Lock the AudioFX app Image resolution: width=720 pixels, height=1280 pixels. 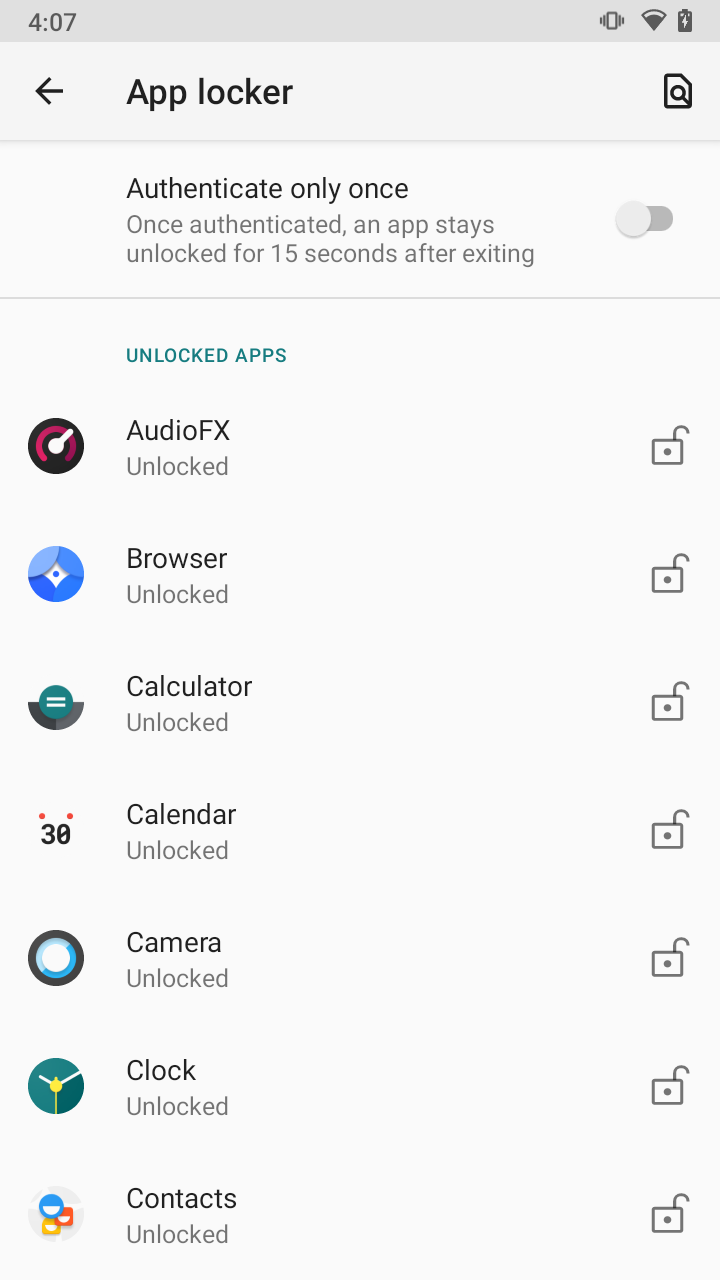[669, 447]
